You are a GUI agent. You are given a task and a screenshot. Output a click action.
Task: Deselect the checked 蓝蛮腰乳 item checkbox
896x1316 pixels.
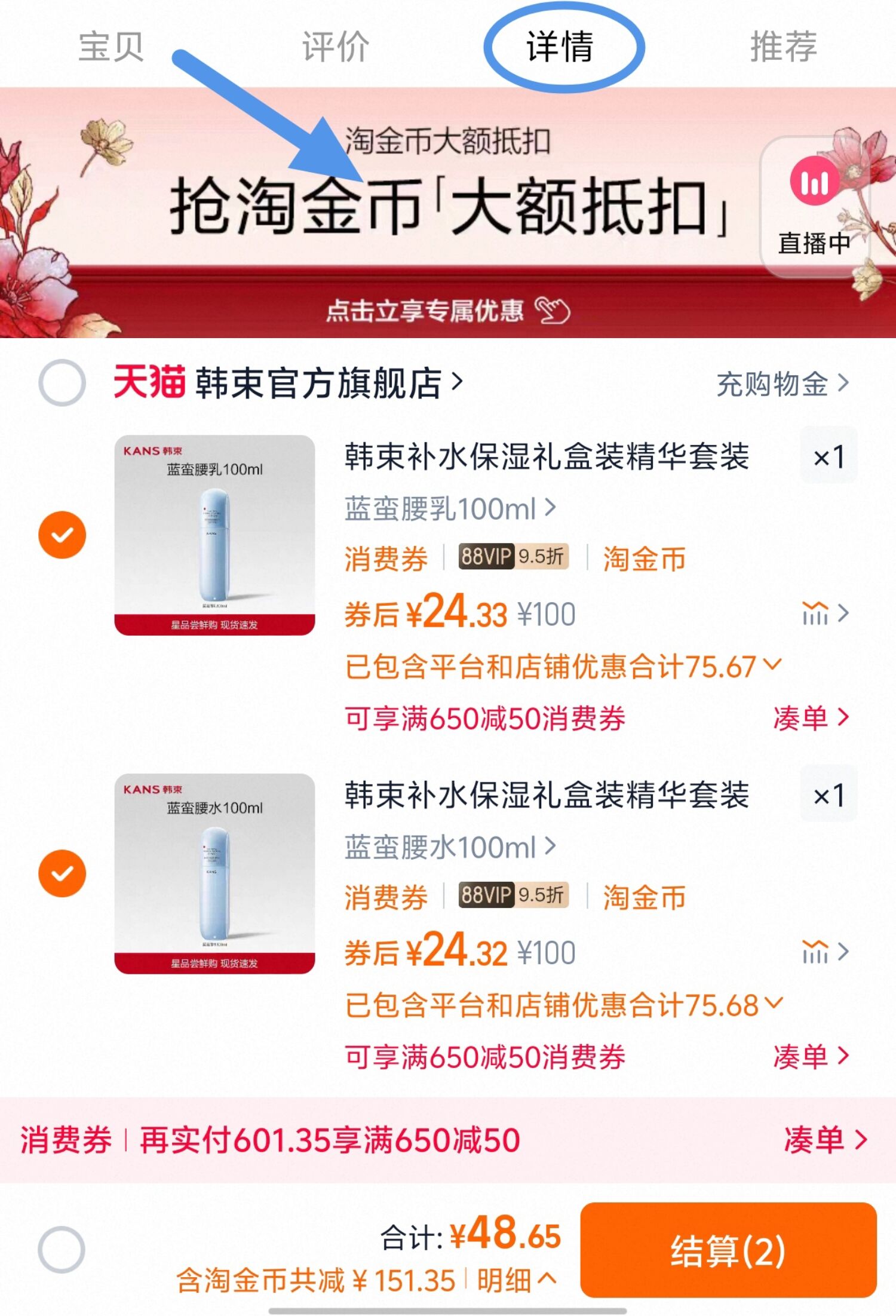pyautogui.click(x=63, y=536)
